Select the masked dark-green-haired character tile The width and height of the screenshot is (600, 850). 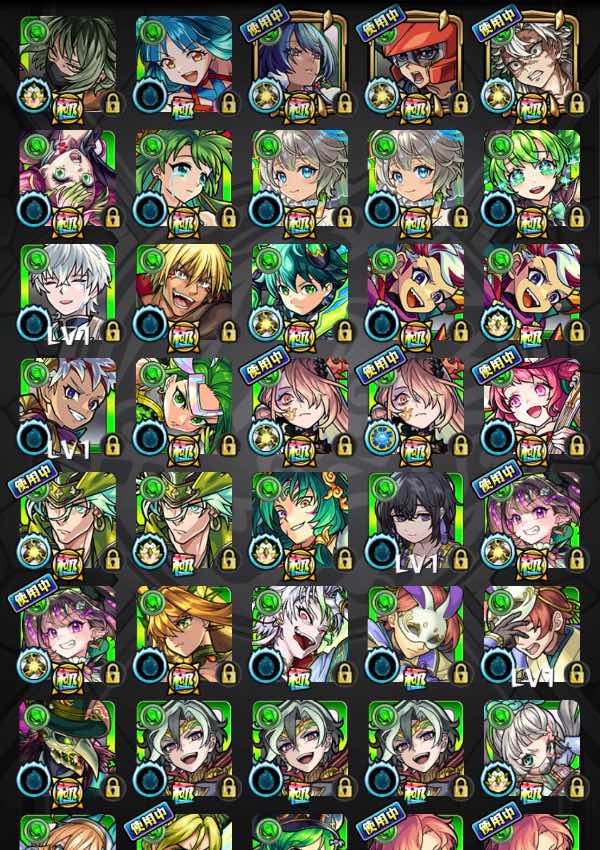tap(68, 64)
